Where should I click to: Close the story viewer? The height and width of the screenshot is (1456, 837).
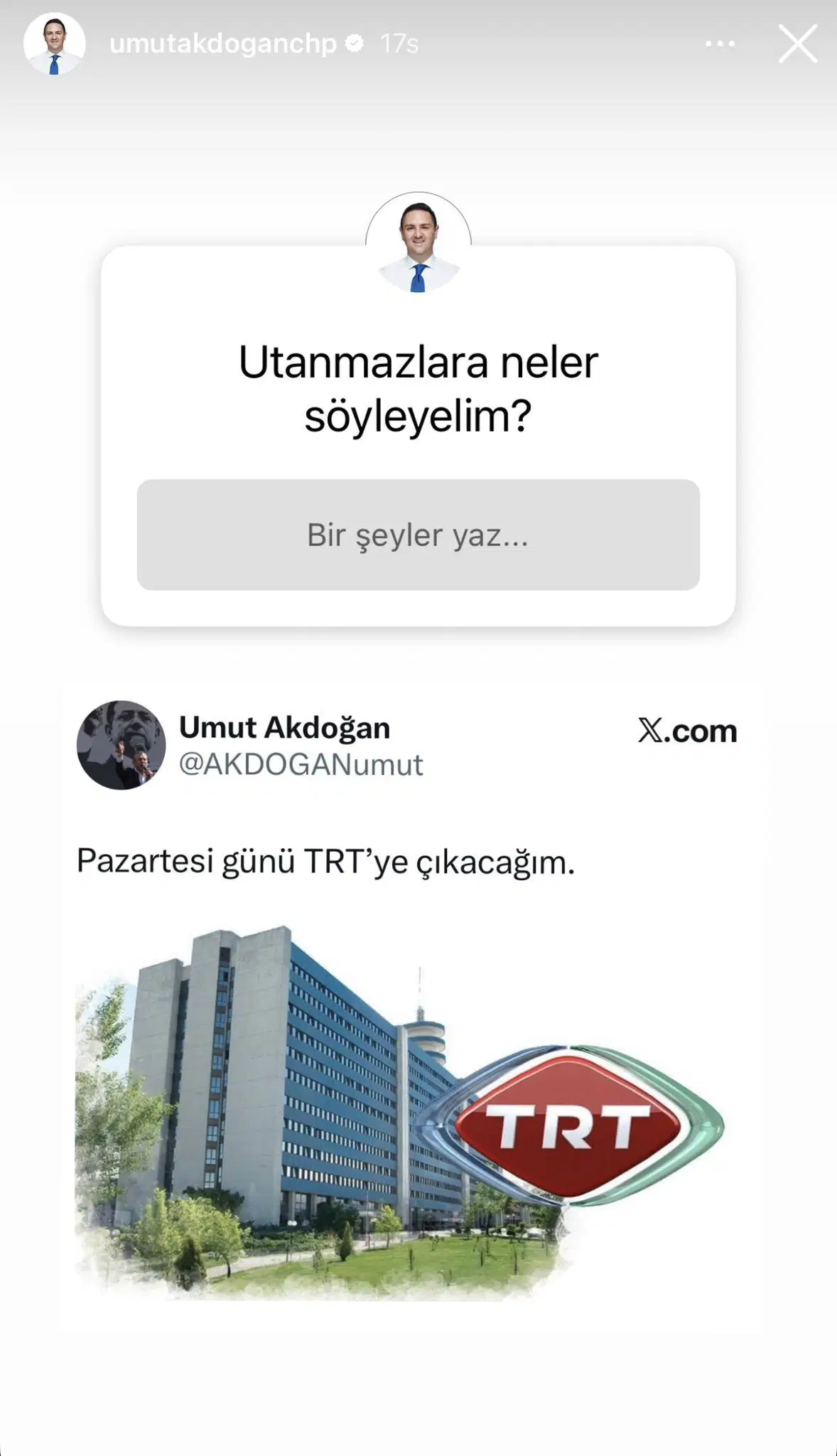click(797, 44)
